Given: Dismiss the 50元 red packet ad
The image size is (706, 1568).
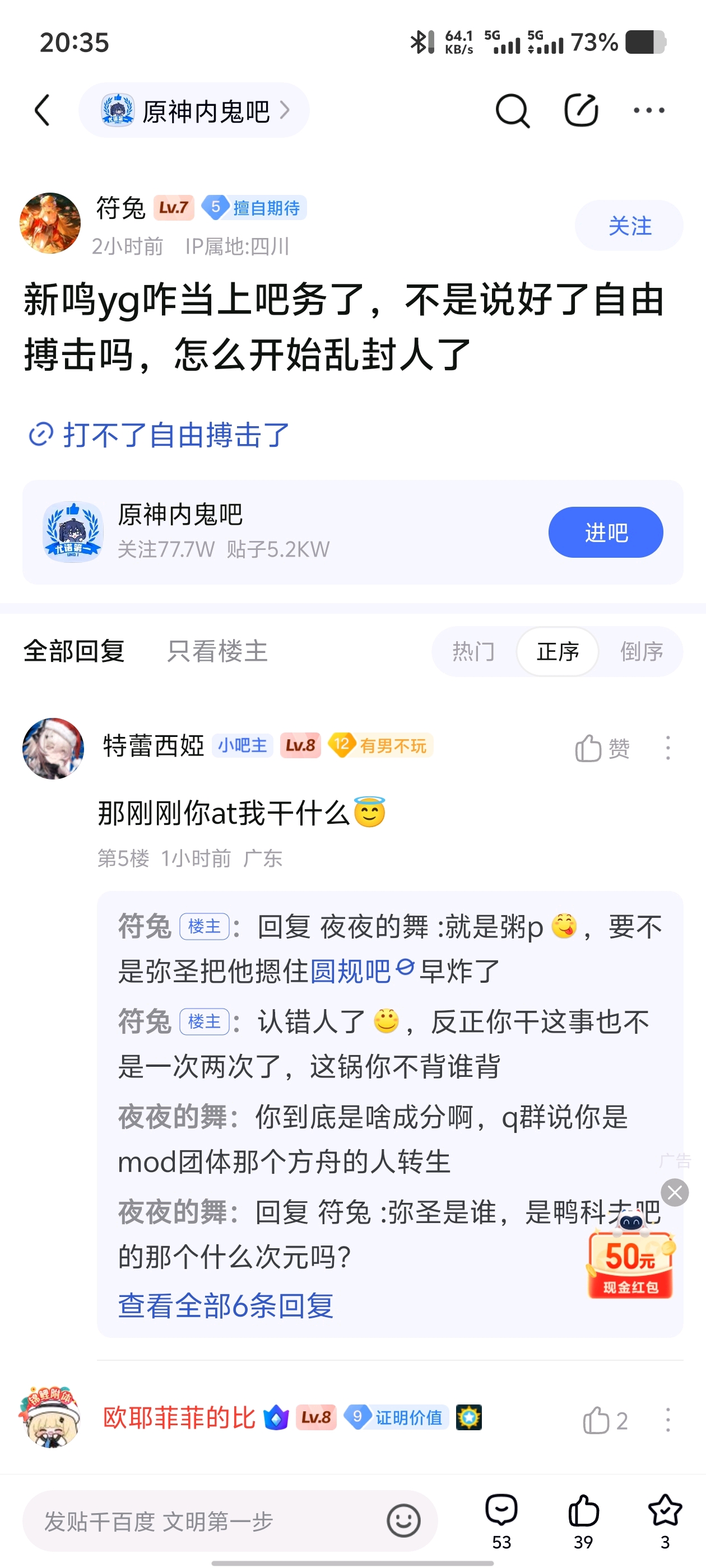Looking at the screenshot, I should 675,1192.
